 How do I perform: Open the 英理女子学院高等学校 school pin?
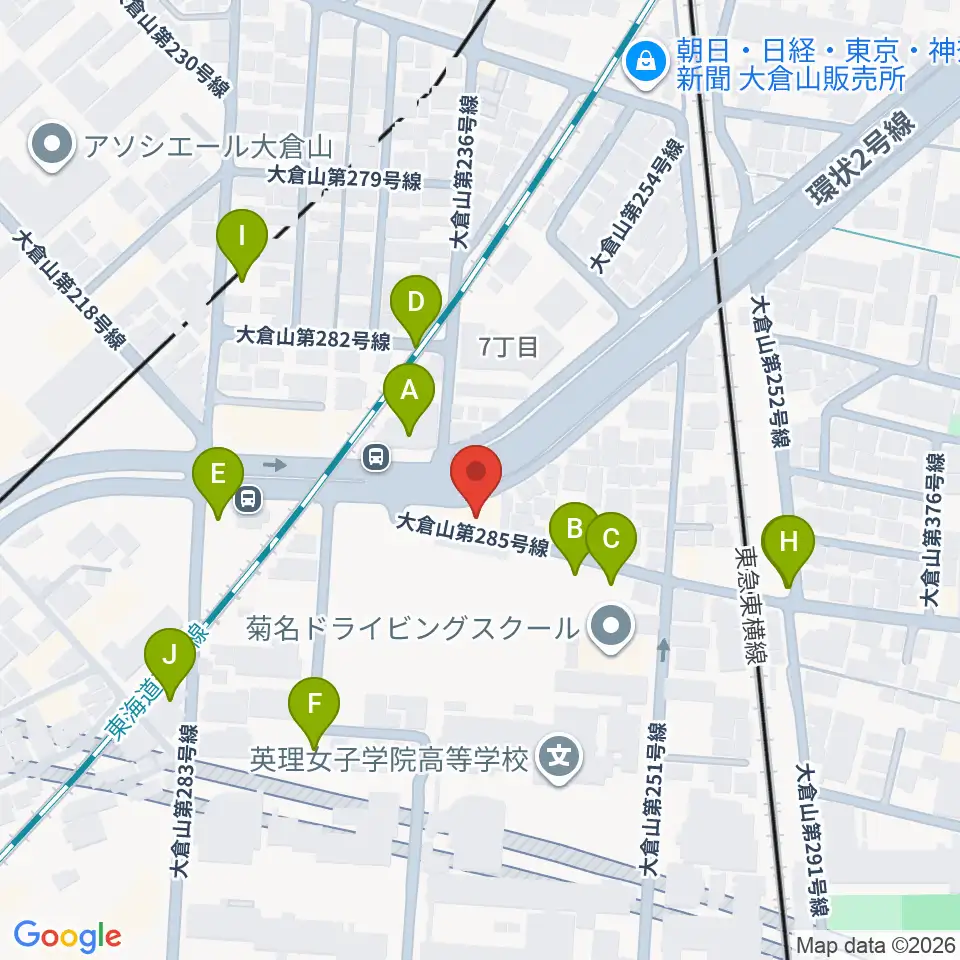tap(559, 760)
